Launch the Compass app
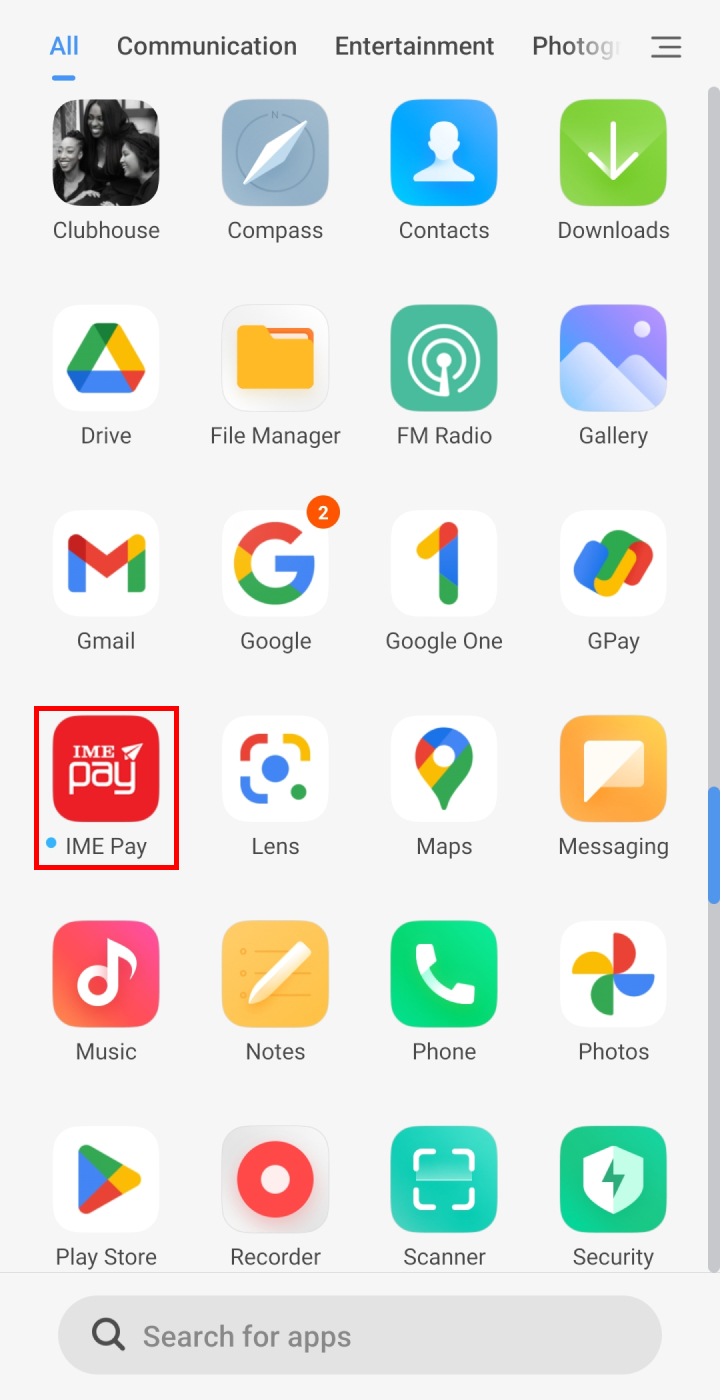720x1400 pixels. click(x=275, y=153)
